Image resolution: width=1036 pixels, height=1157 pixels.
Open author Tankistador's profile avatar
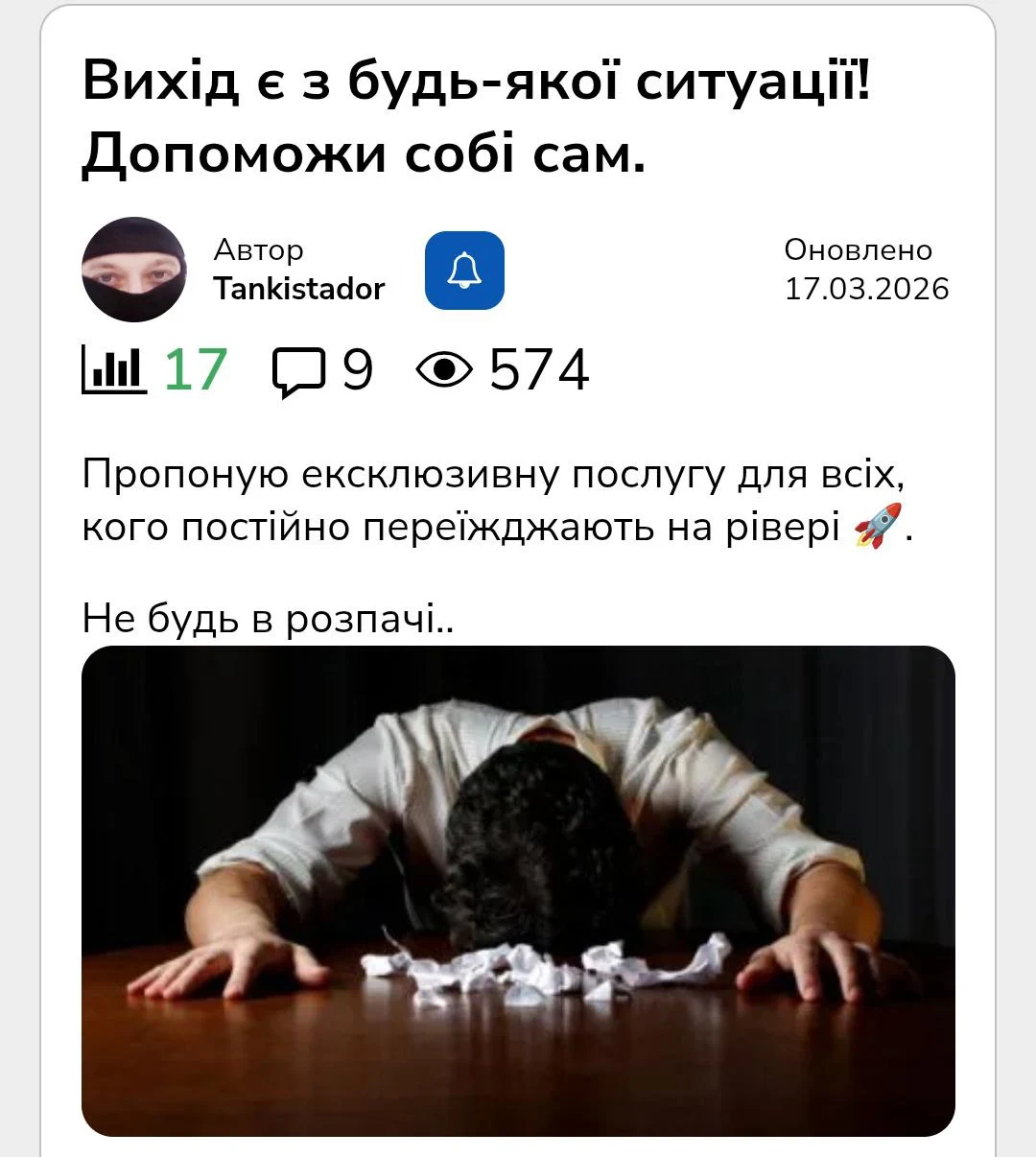click(133, 270)
